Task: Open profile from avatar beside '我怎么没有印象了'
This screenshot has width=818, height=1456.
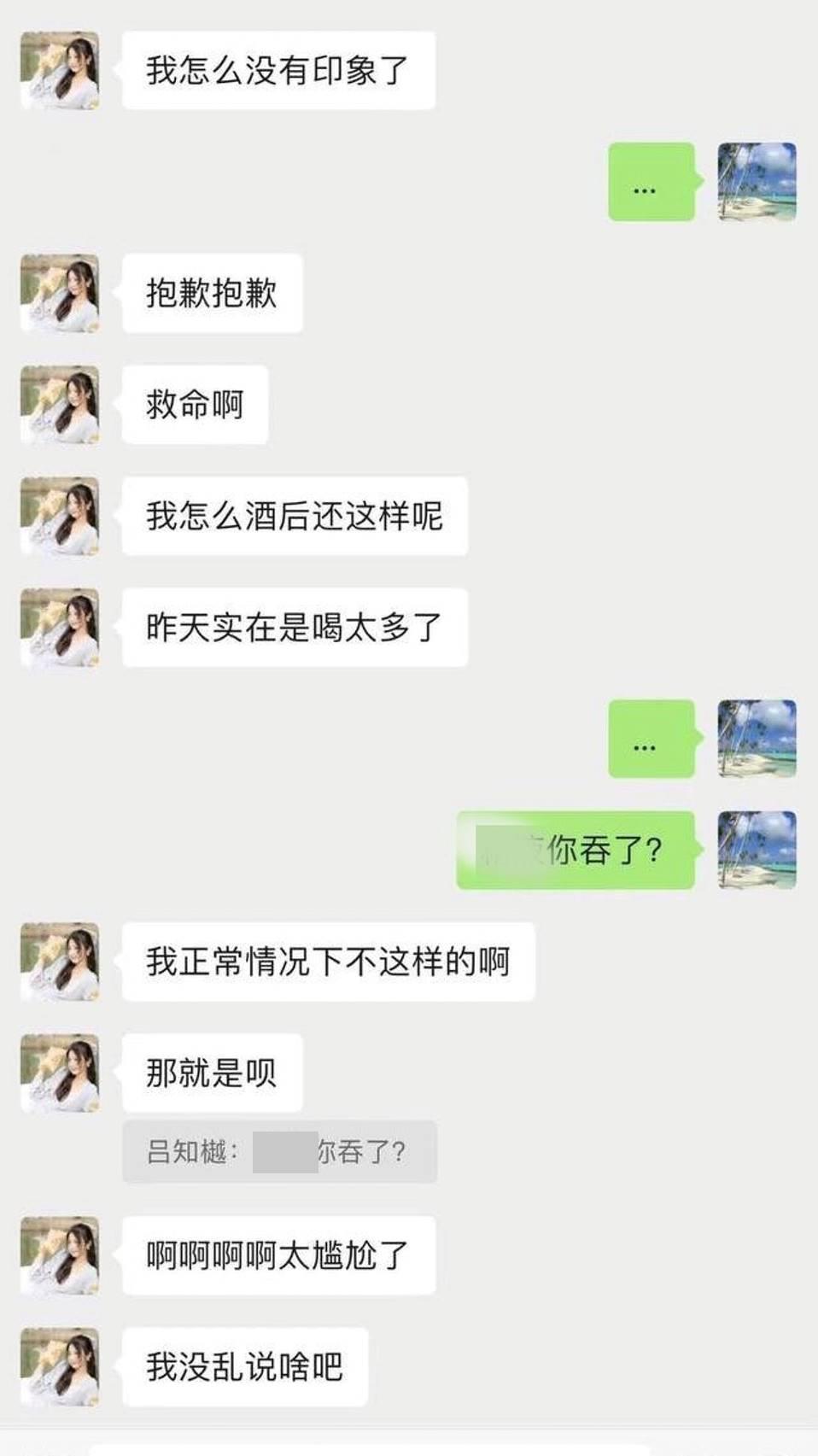Action: [59, 70]
